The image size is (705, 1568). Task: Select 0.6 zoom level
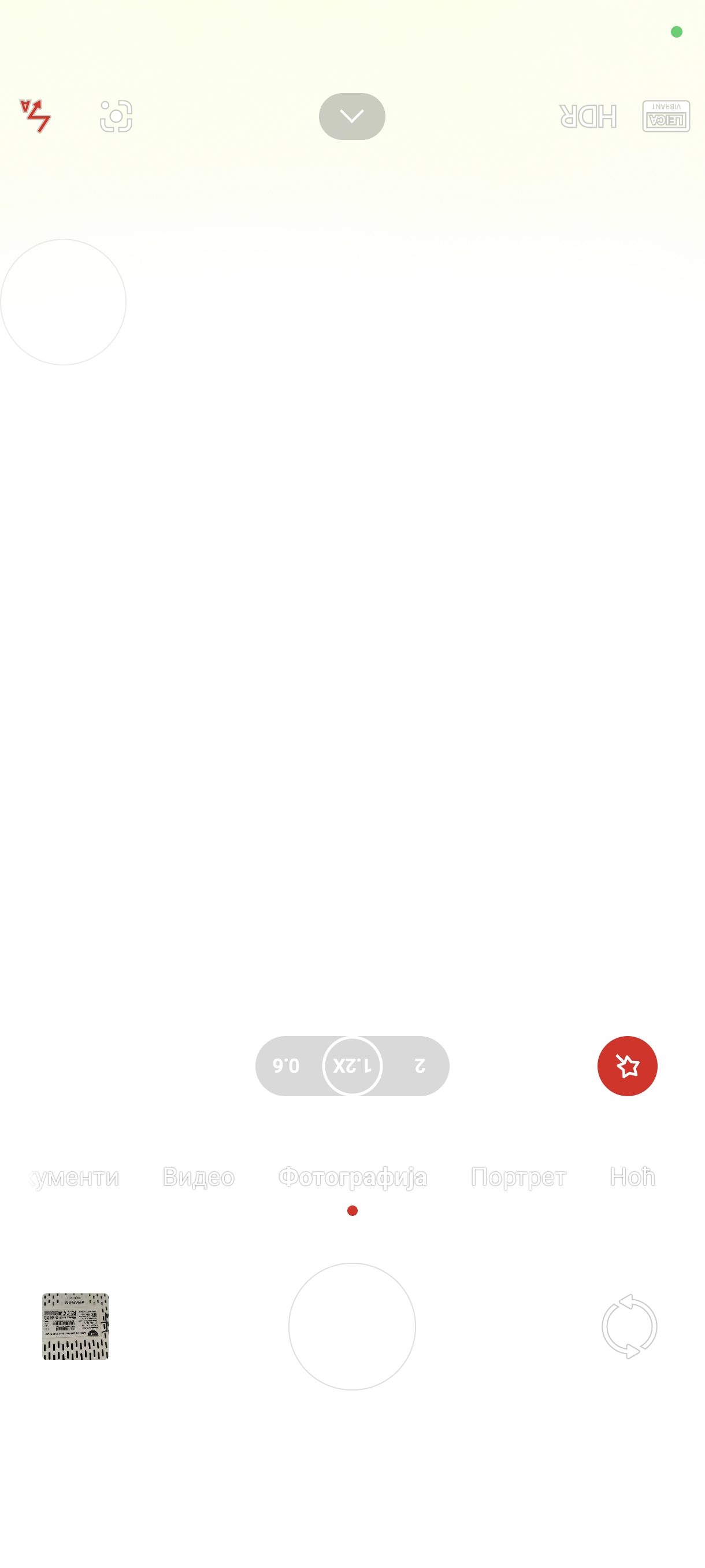[286, 1066]
